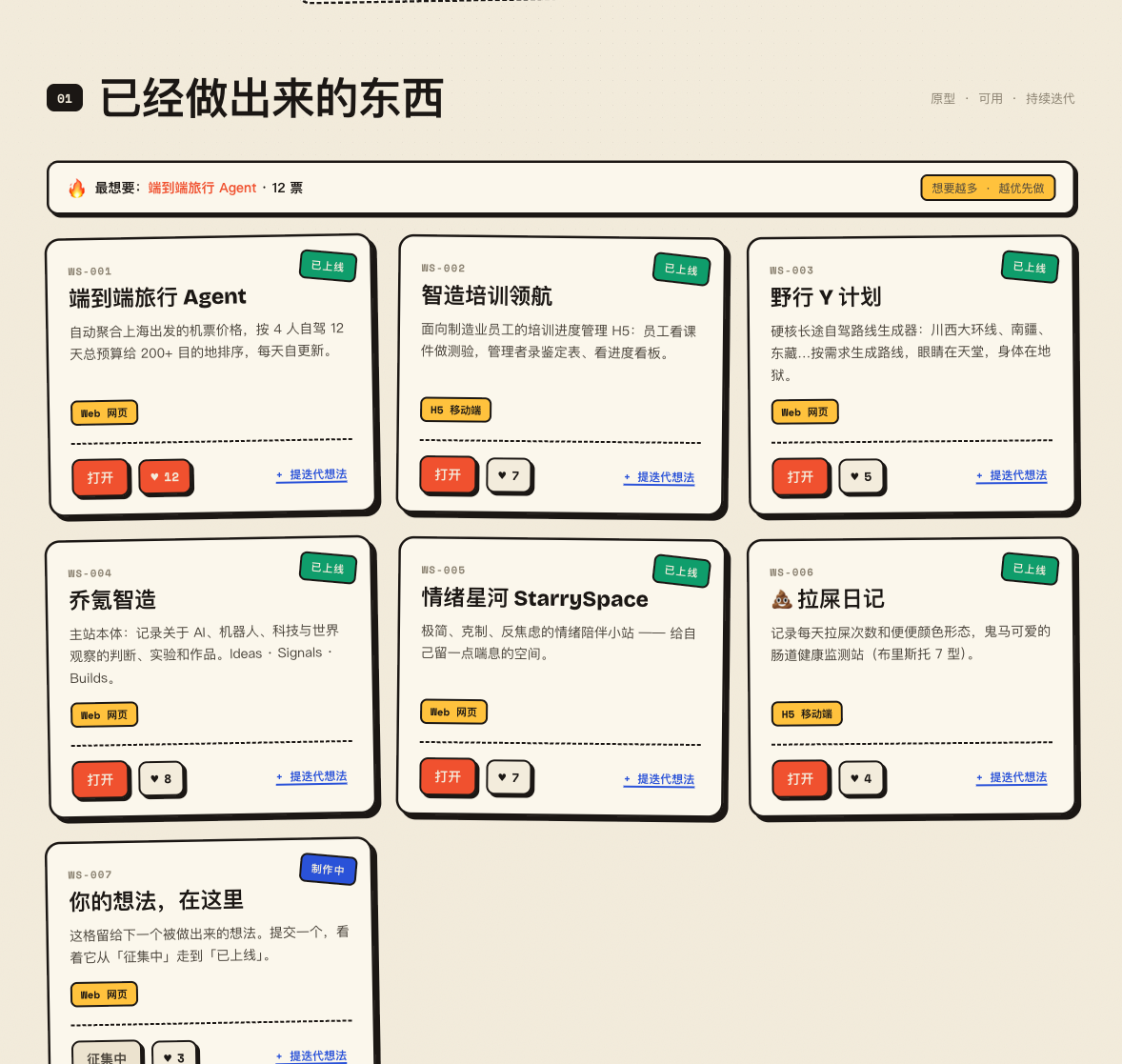Like 端到端旅行 Agent with 12 votes
This screenshot has height=1064, width=1122.
point(165,476)
